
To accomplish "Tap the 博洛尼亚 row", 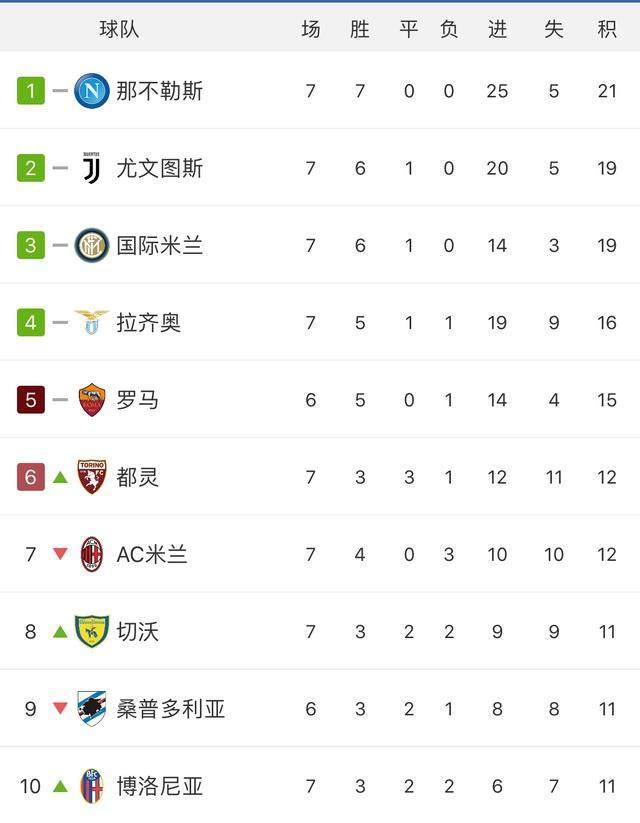I will pos(159,786).
